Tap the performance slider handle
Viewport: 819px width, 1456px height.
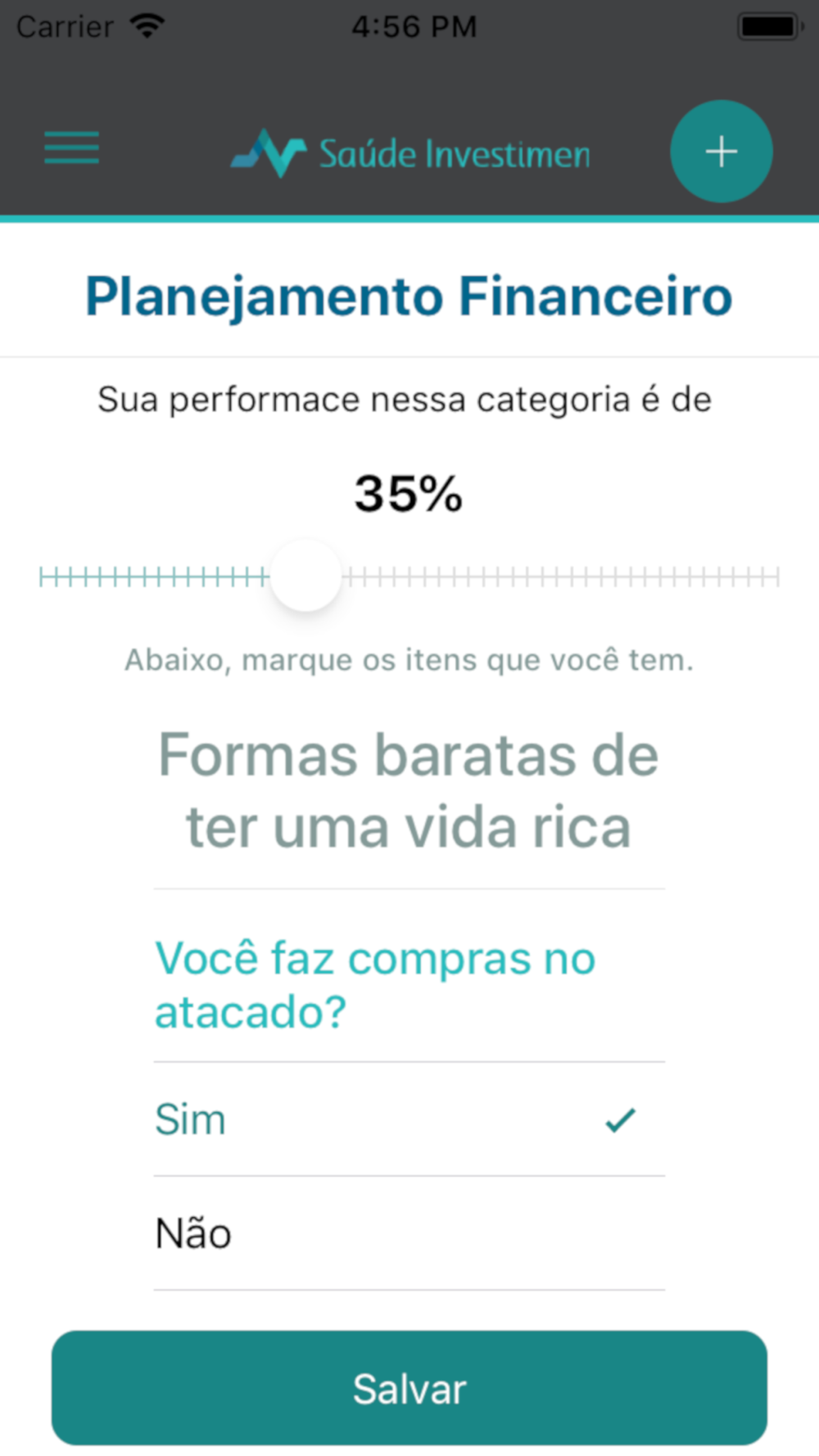[x=305, y=576]
